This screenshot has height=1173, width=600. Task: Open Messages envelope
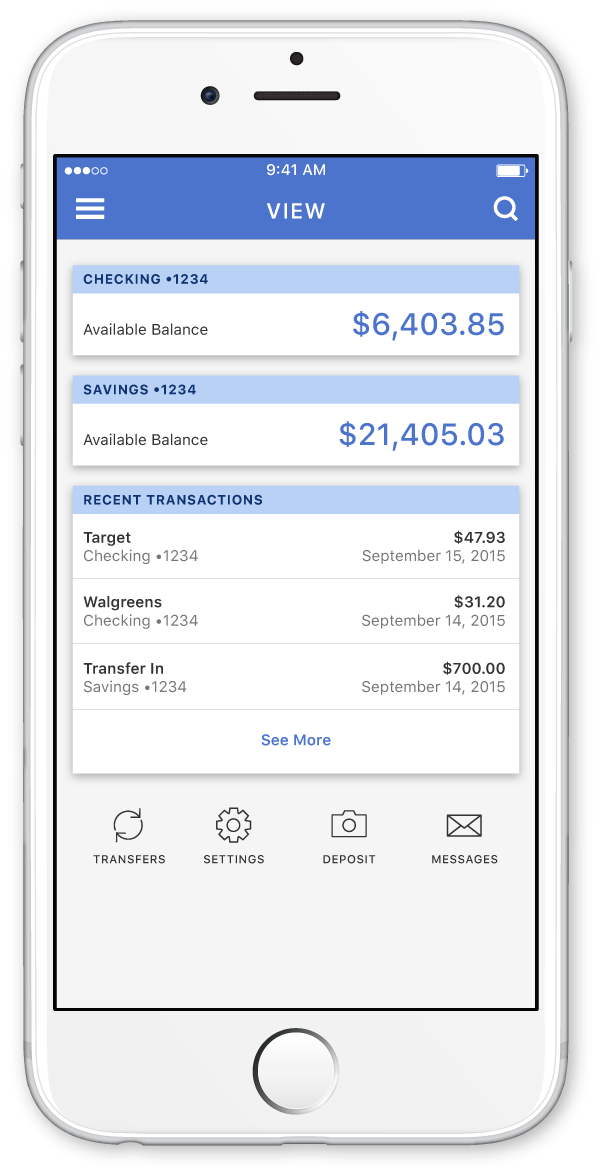tap(465, 836)
